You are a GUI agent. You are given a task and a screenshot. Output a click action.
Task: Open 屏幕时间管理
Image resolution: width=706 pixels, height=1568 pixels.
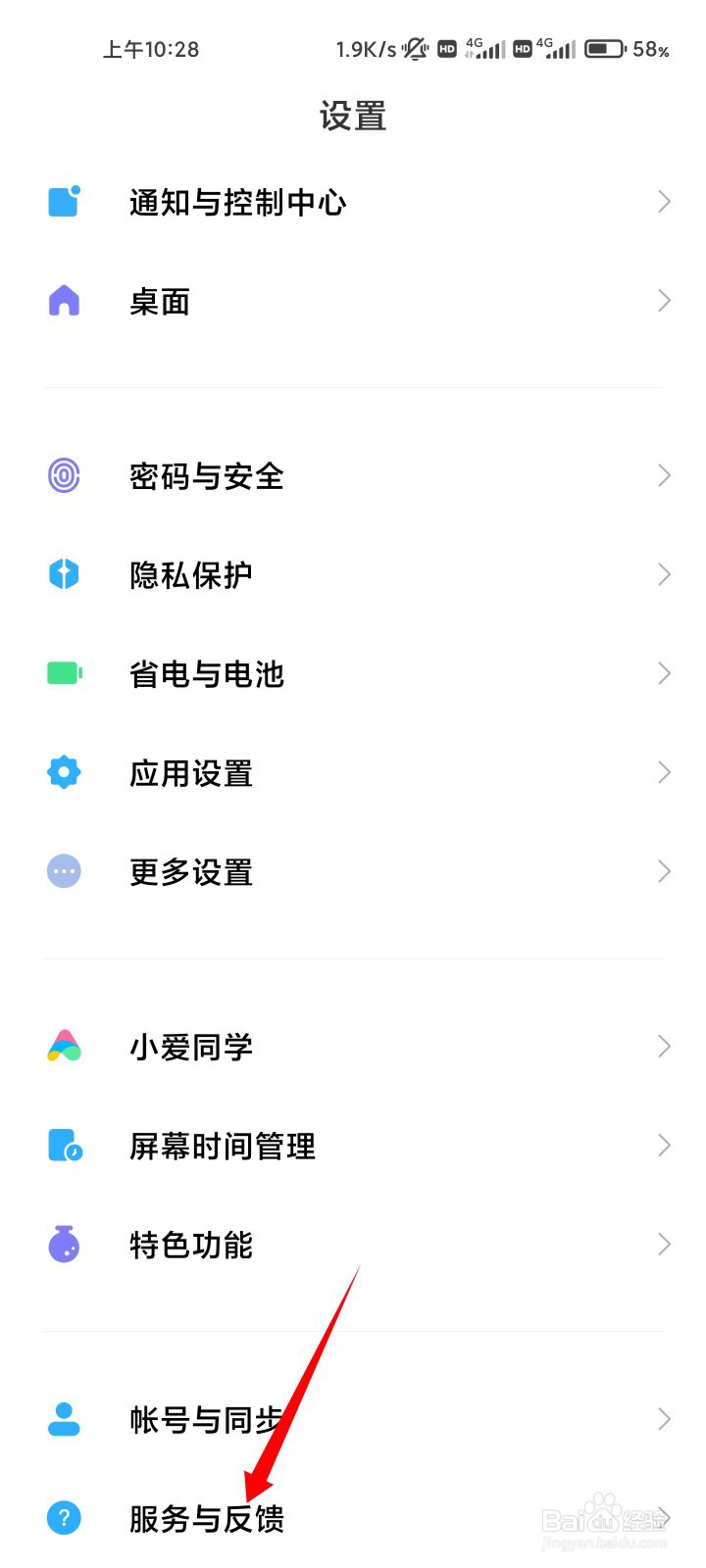[x=353, y=1146]
